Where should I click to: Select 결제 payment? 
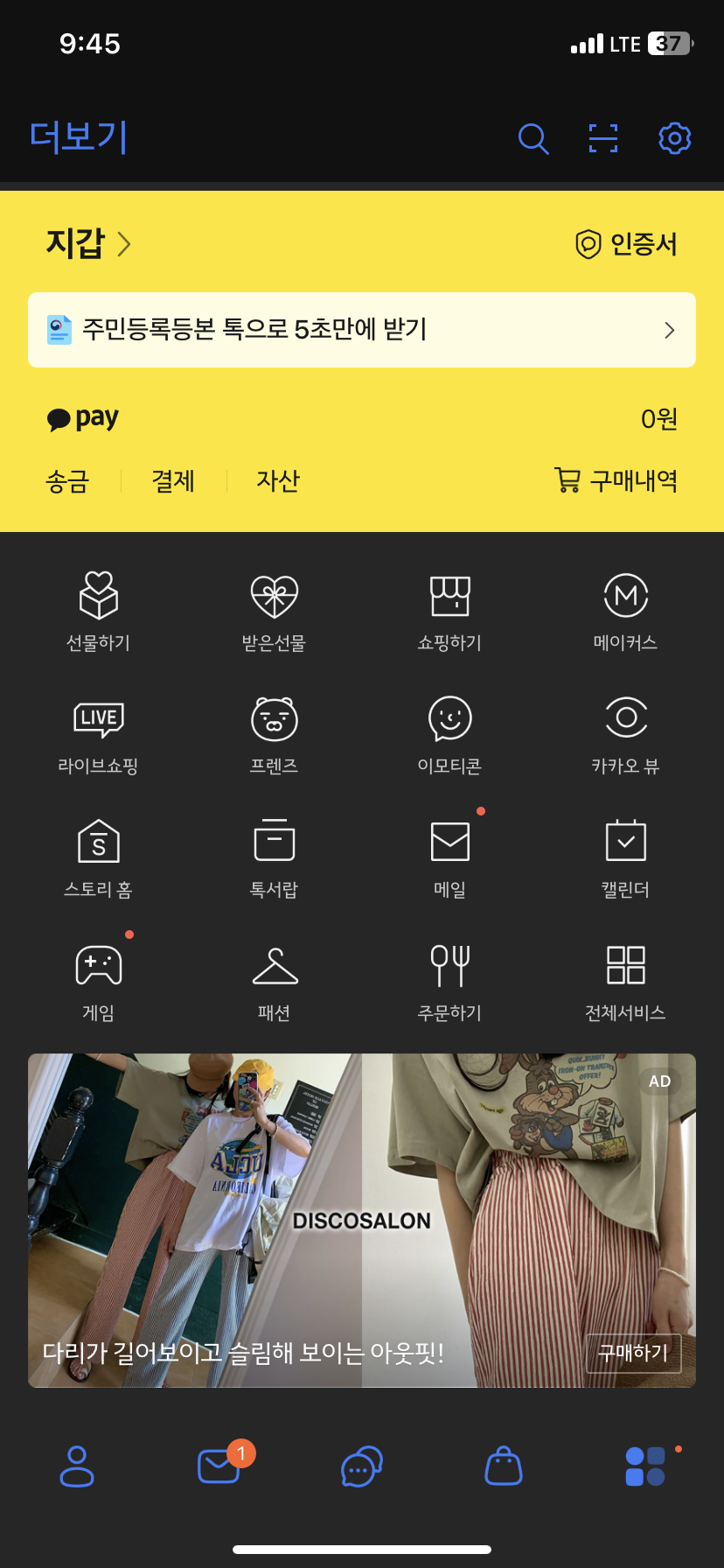[173, 480]
